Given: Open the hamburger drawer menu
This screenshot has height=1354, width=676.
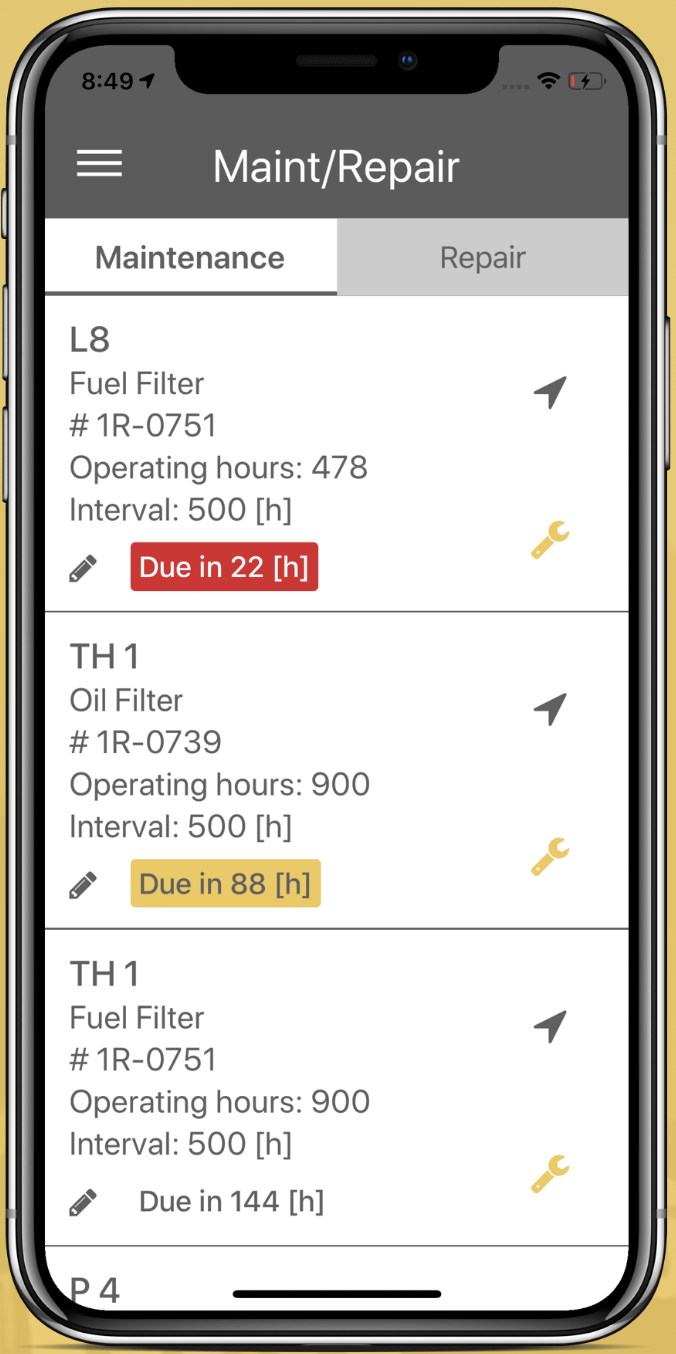Looking at the screenshot, I should point(99,165).
